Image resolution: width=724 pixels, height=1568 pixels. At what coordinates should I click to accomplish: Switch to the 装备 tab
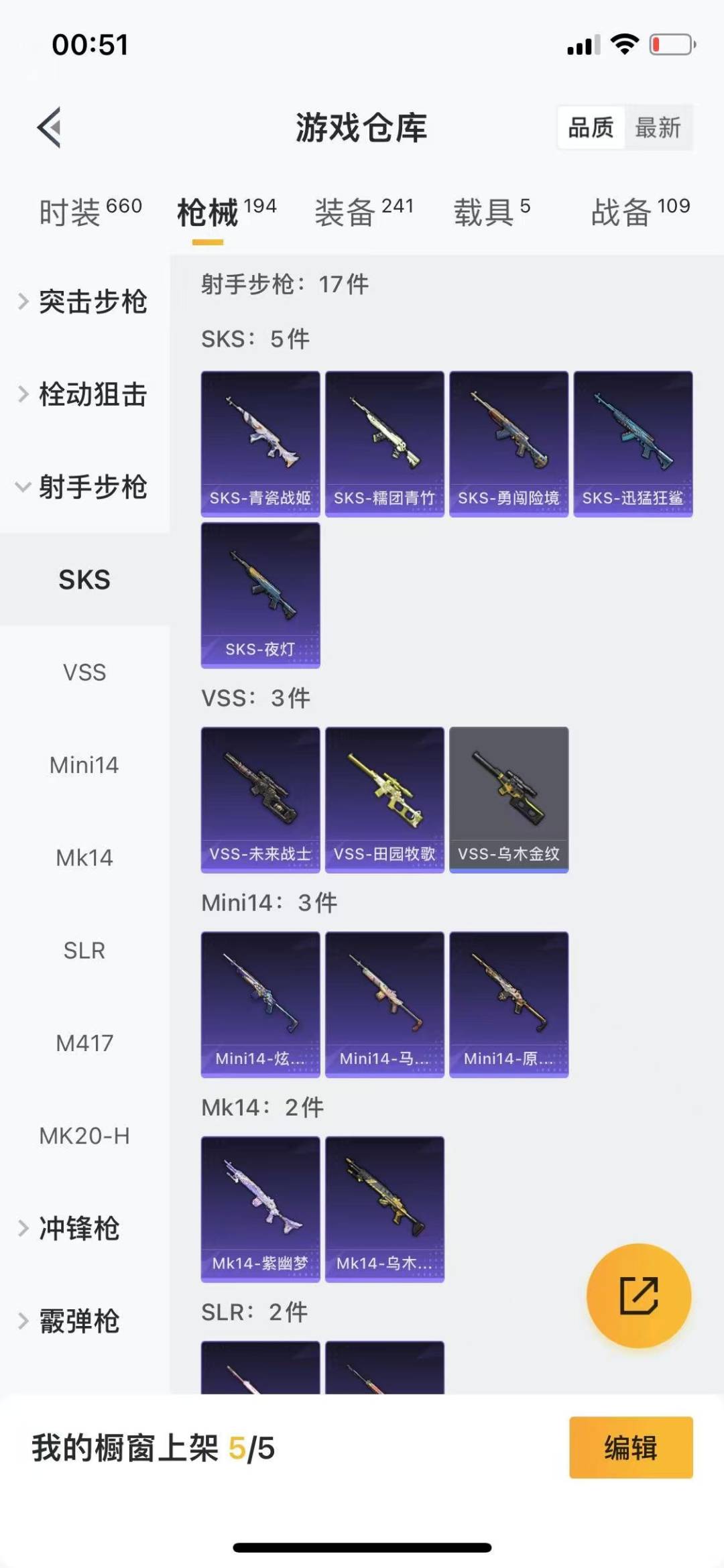364,212
